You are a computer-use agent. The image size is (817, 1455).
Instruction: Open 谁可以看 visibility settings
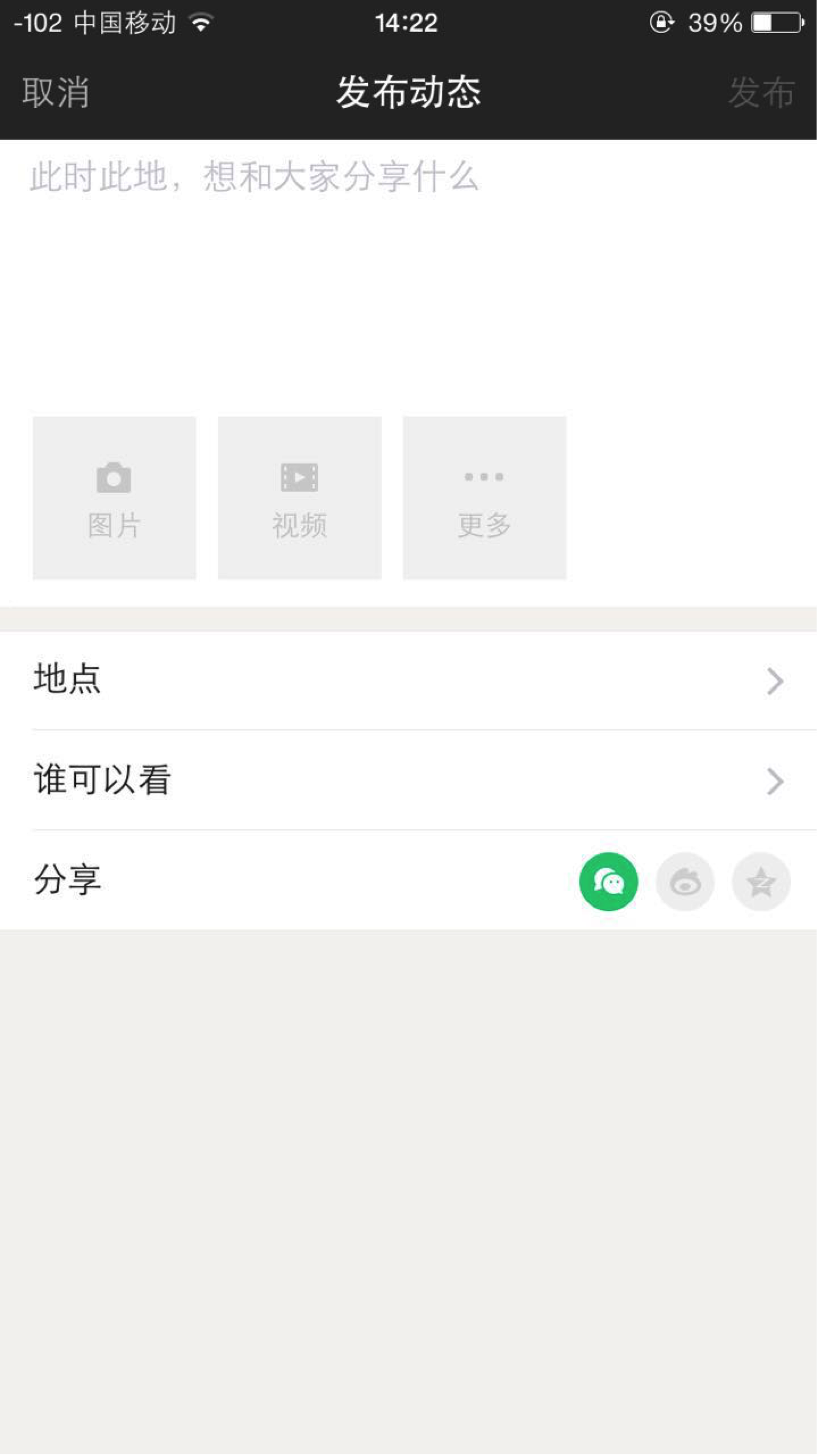(x=408, y=780)
